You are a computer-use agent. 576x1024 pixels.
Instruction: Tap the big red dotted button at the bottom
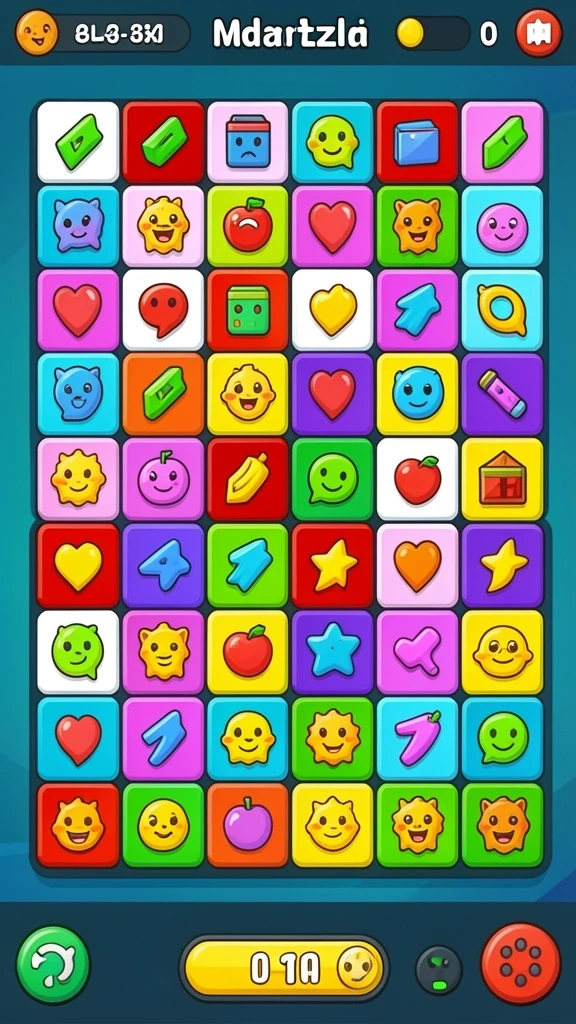(520, 963)
